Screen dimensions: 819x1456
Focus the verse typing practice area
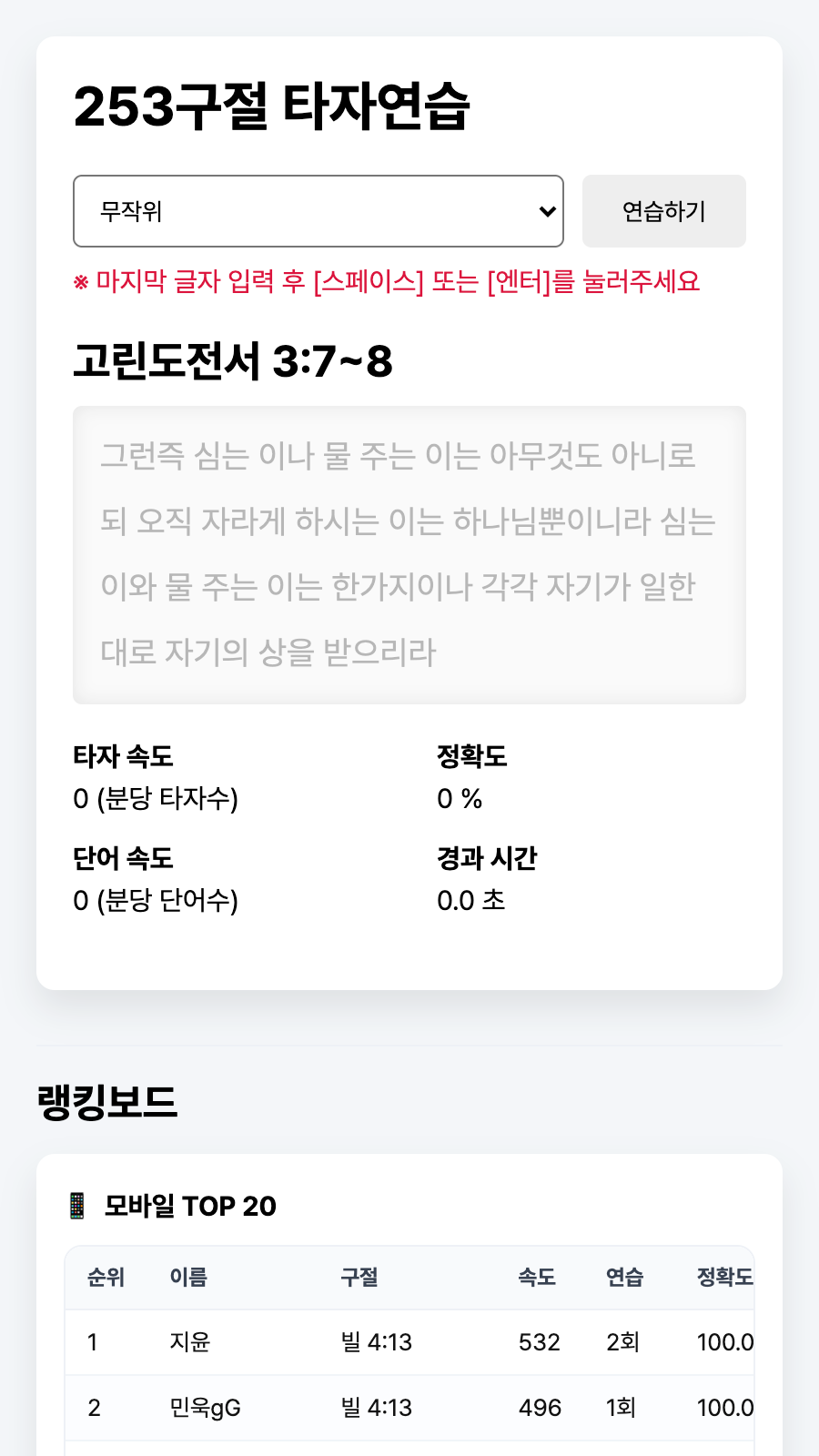[409, 554]
